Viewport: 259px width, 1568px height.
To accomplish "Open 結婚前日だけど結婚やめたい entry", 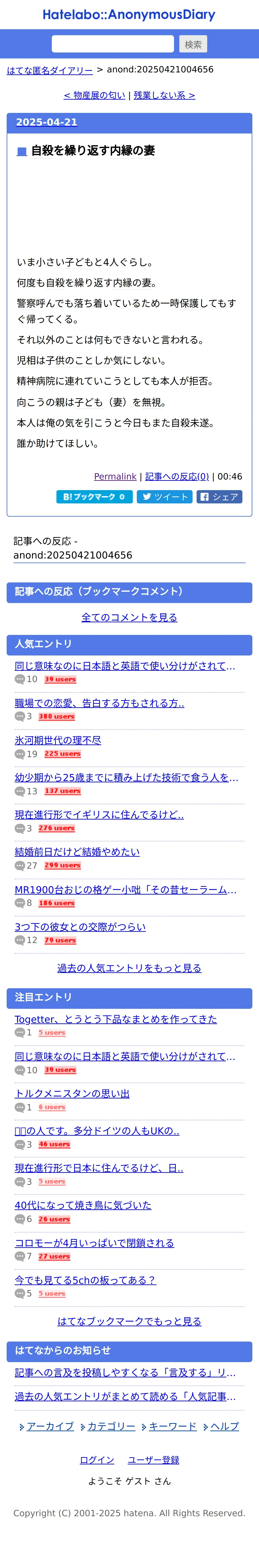I will click(77, 852).
